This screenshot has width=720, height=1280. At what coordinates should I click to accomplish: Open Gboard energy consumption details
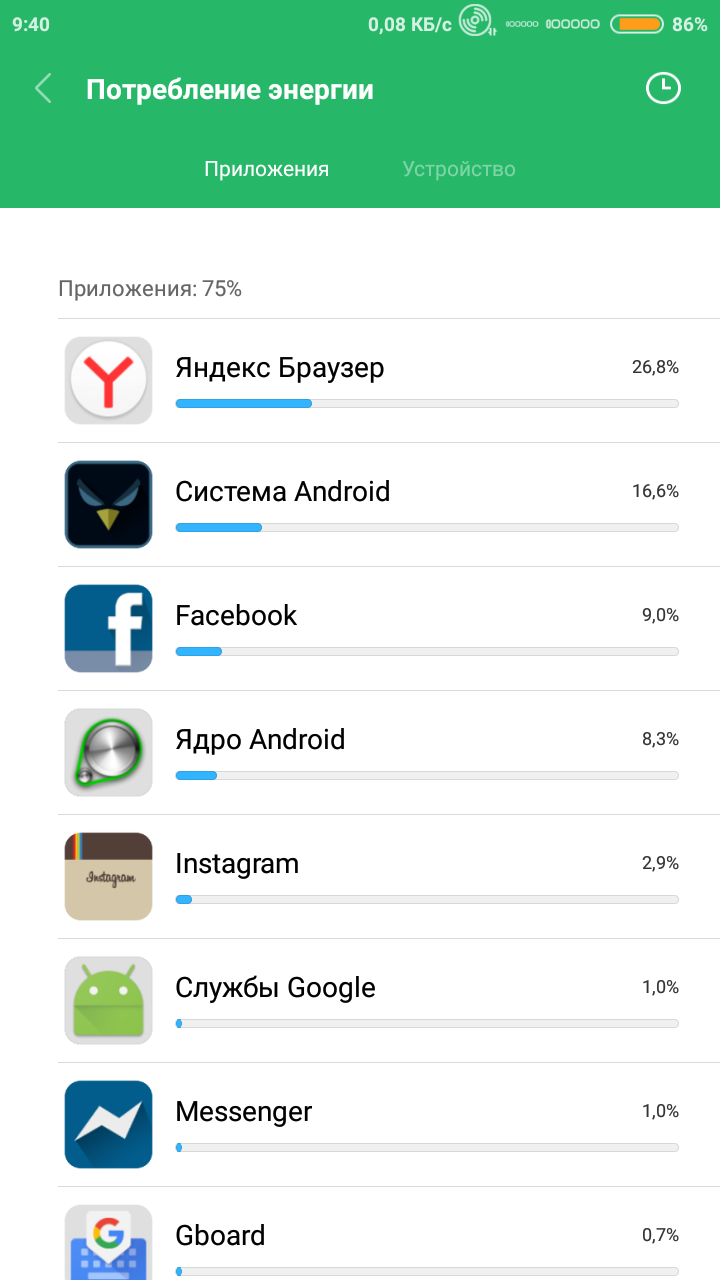(388, 1240)
